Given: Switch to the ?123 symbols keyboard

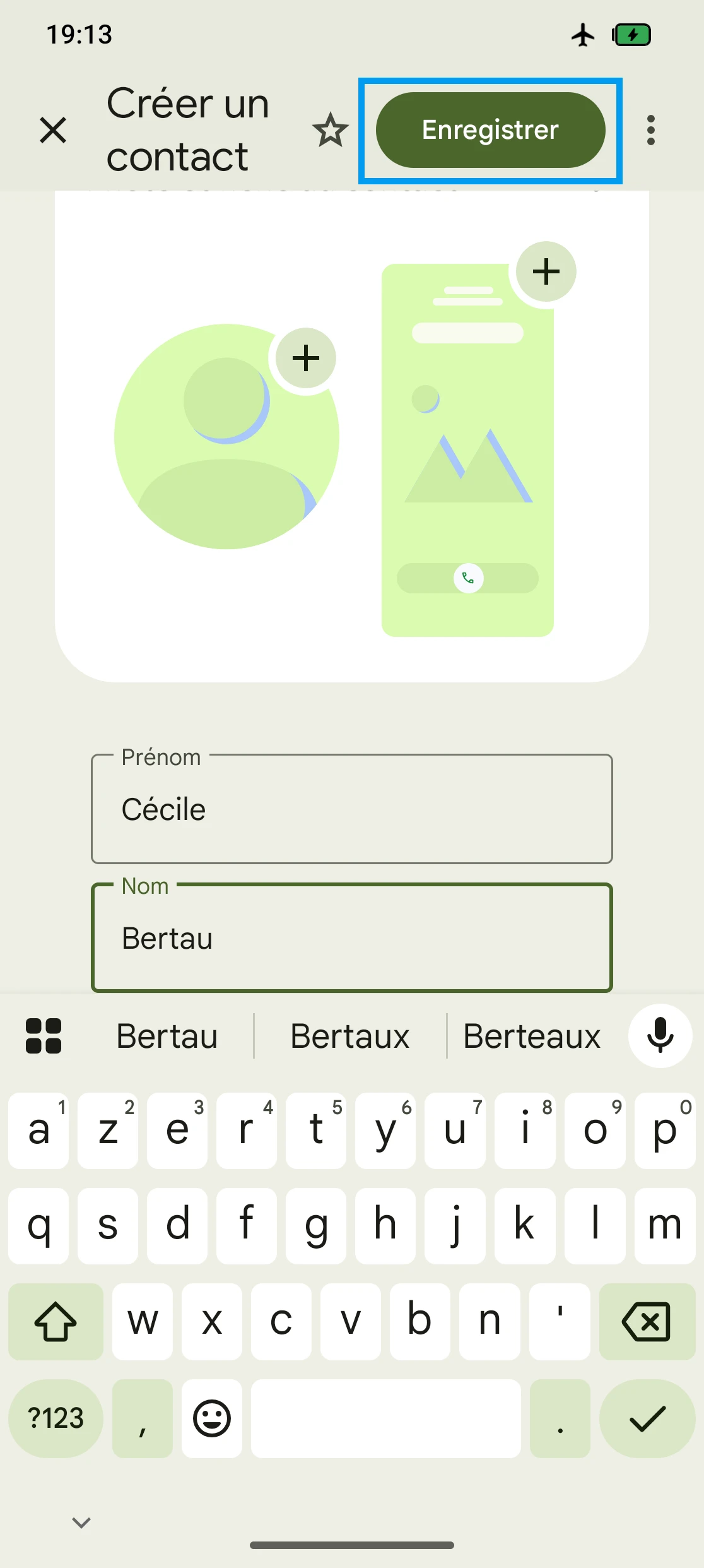Looking at the screenshot, I should click(x=56, y=1418).
